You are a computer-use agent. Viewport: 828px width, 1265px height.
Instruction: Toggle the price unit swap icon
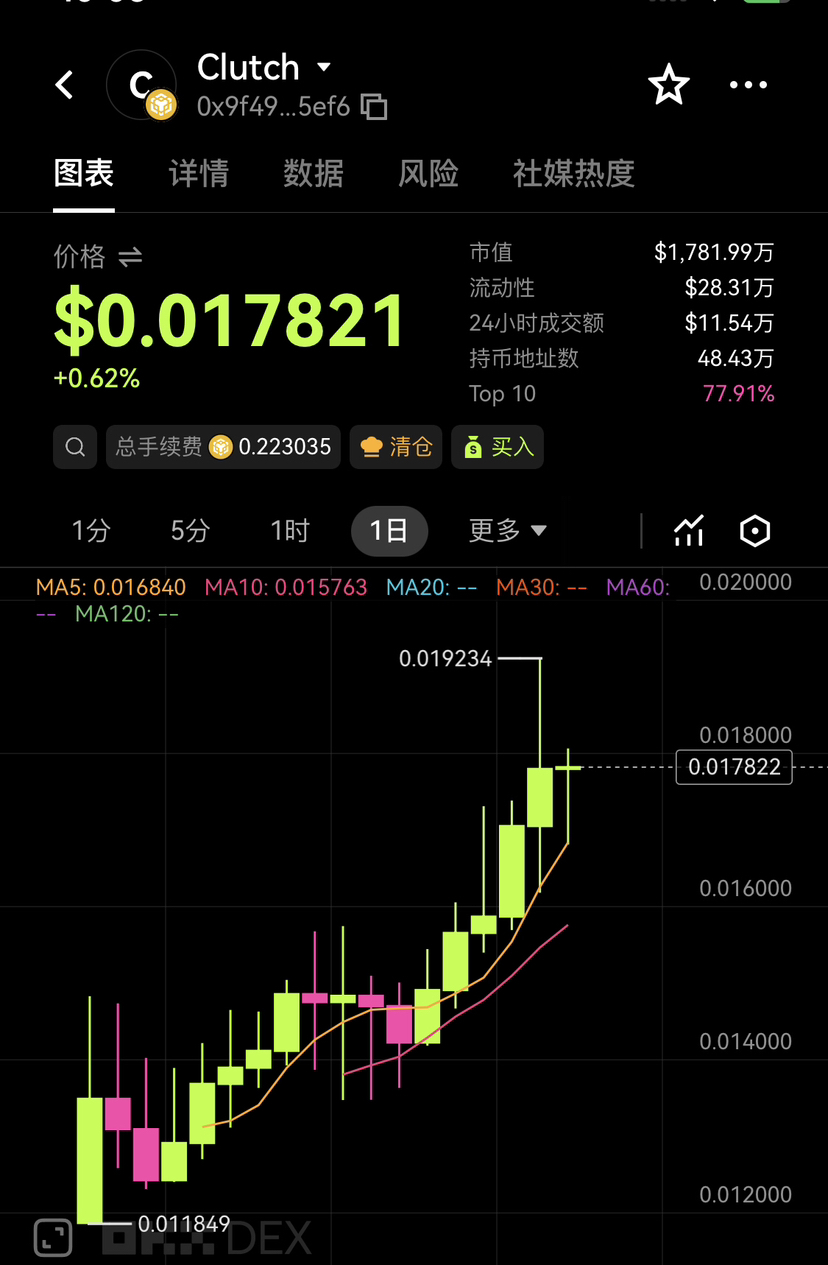point(130,258)
